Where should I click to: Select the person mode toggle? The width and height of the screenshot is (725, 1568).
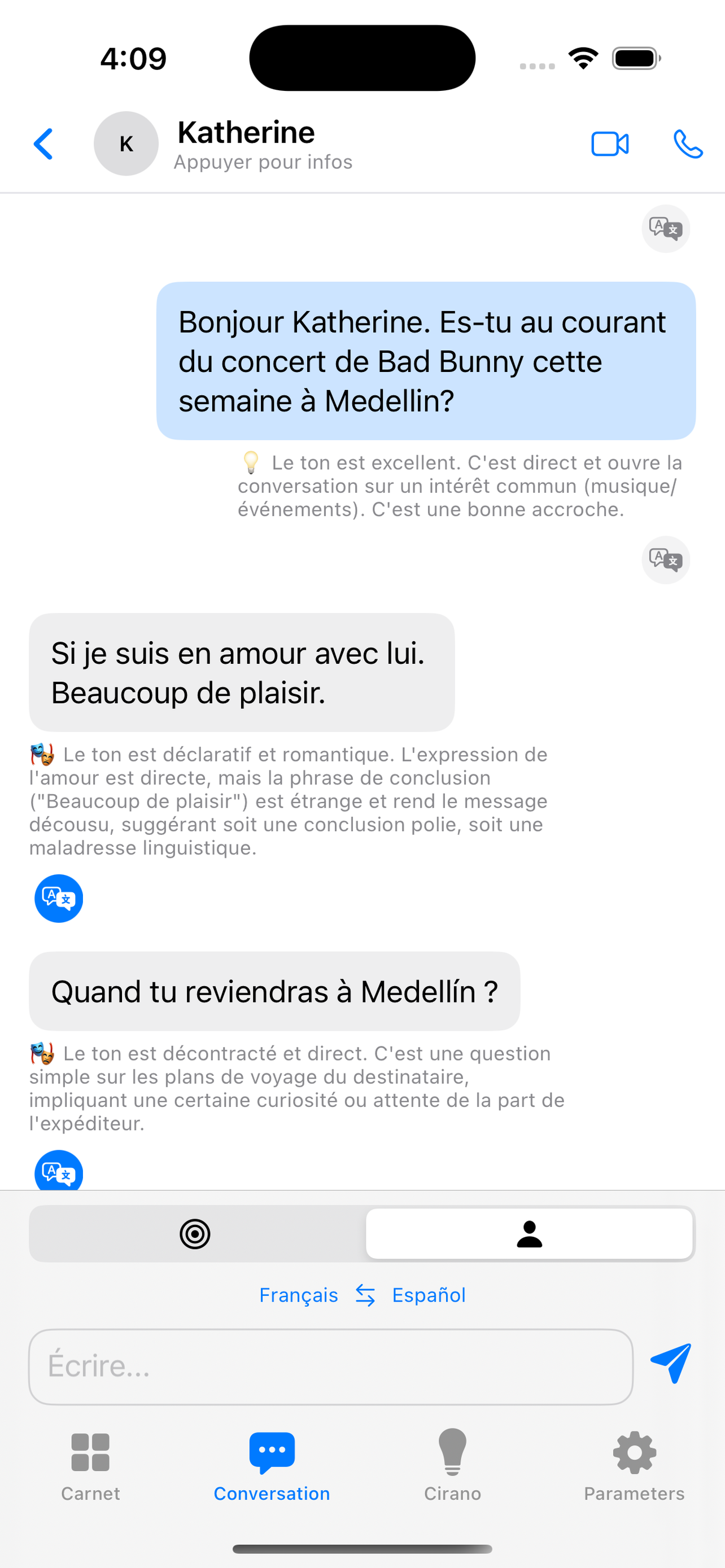pos(529,1234)
